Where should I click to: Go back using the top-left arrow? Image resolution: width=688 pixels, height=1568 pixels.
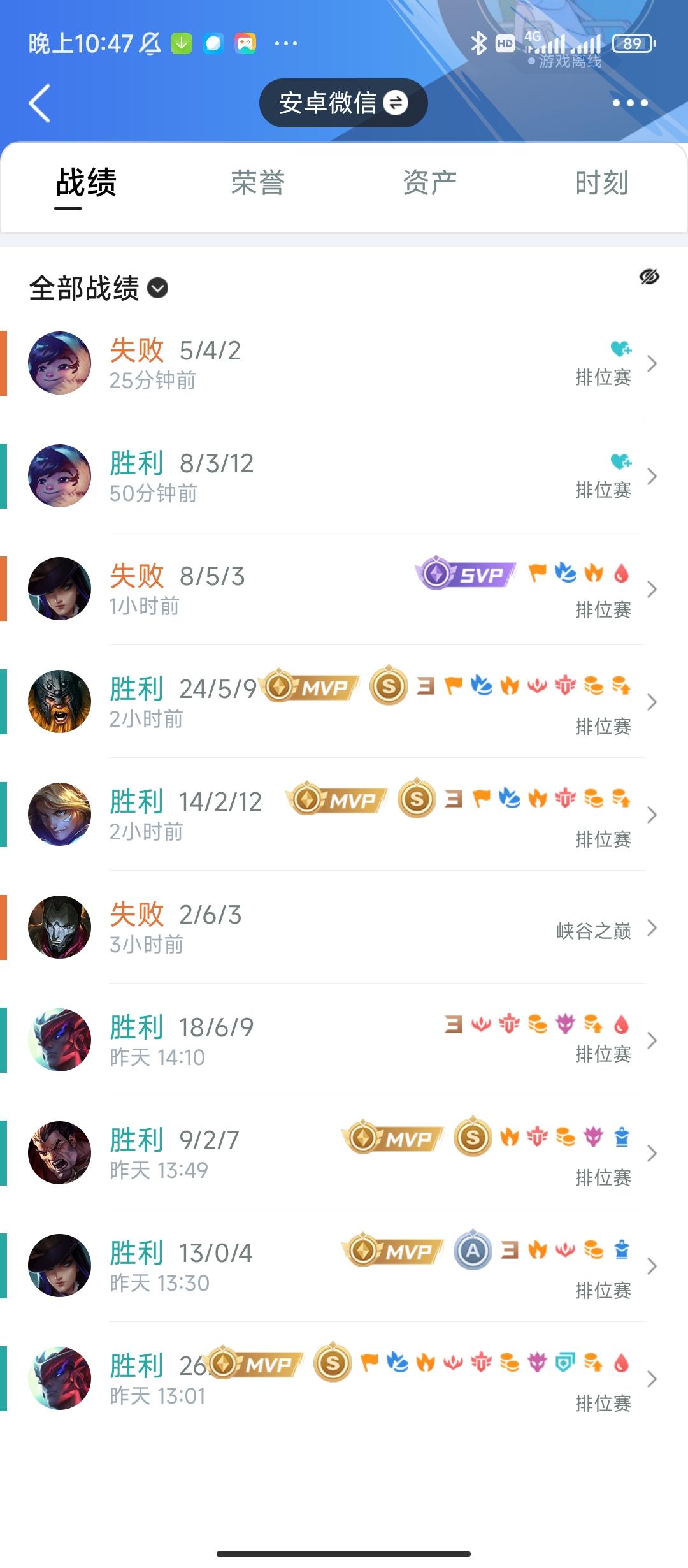[x=39, y=103]
